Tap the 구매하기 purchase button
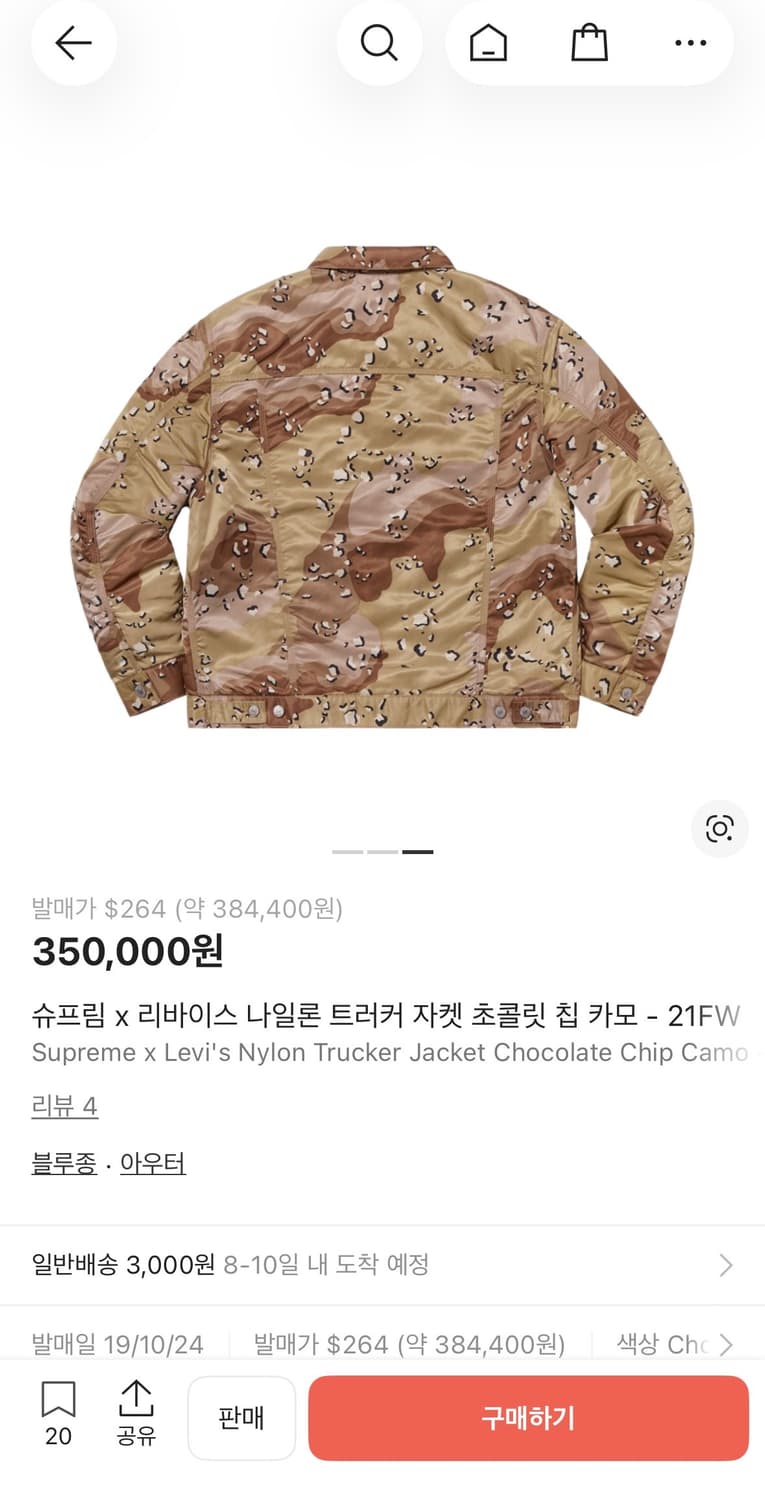765x1500 pixels. click(x=528, y=1417)
